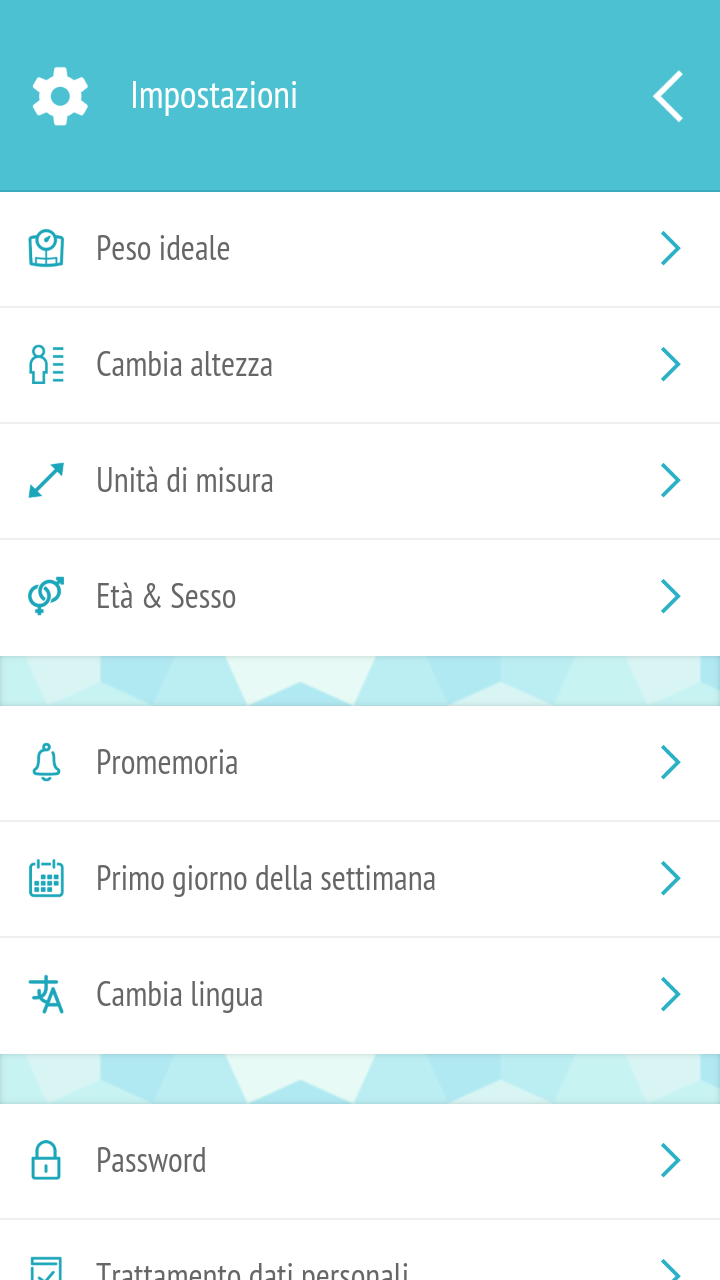Open Cambia lingua option
Image resolution: width=720 pixels, height=1280 pixels.
click(360, 995)
